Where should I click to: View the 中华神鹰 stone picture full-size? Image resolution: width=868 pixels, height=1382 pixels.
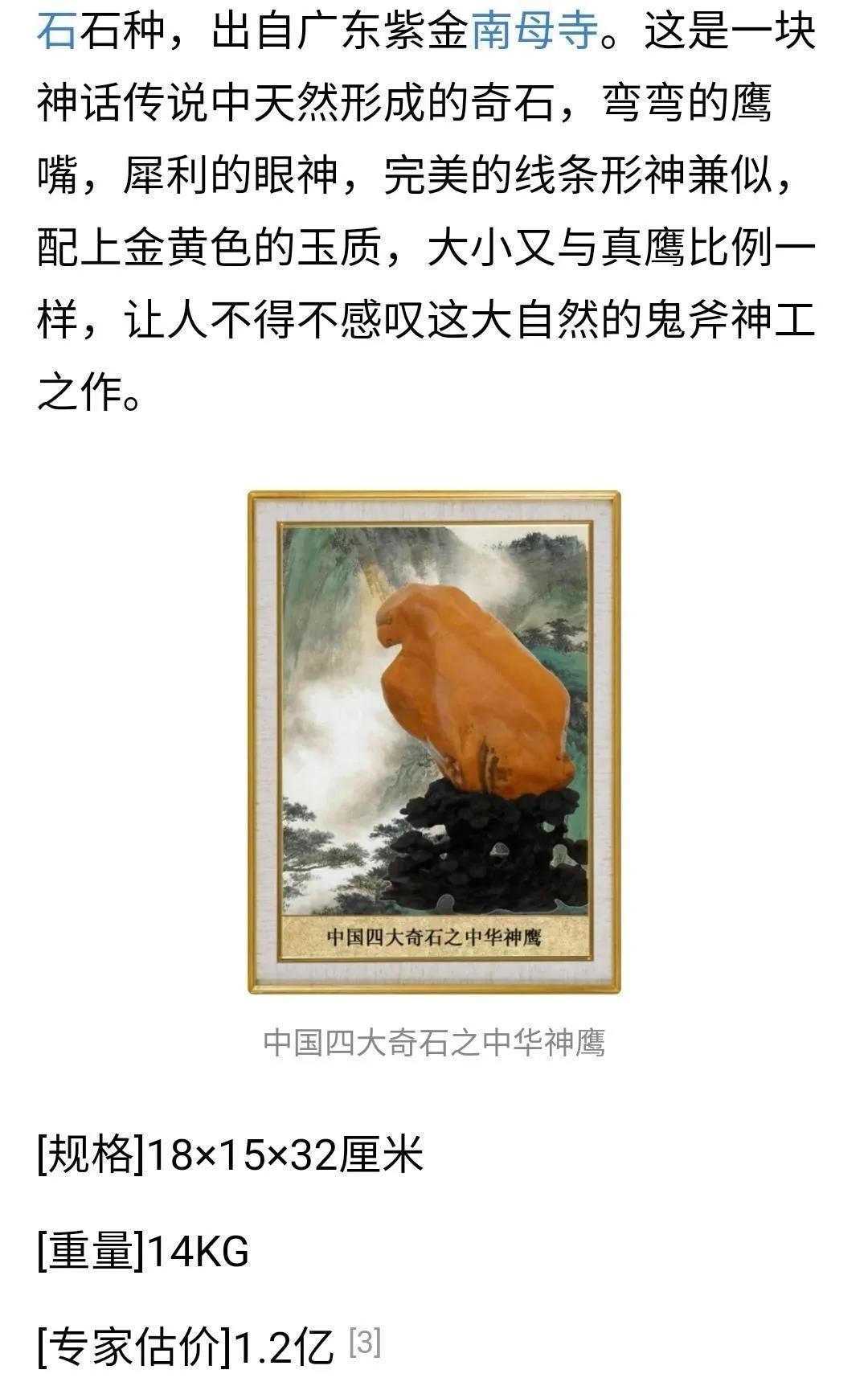click(x=434, y=742)
